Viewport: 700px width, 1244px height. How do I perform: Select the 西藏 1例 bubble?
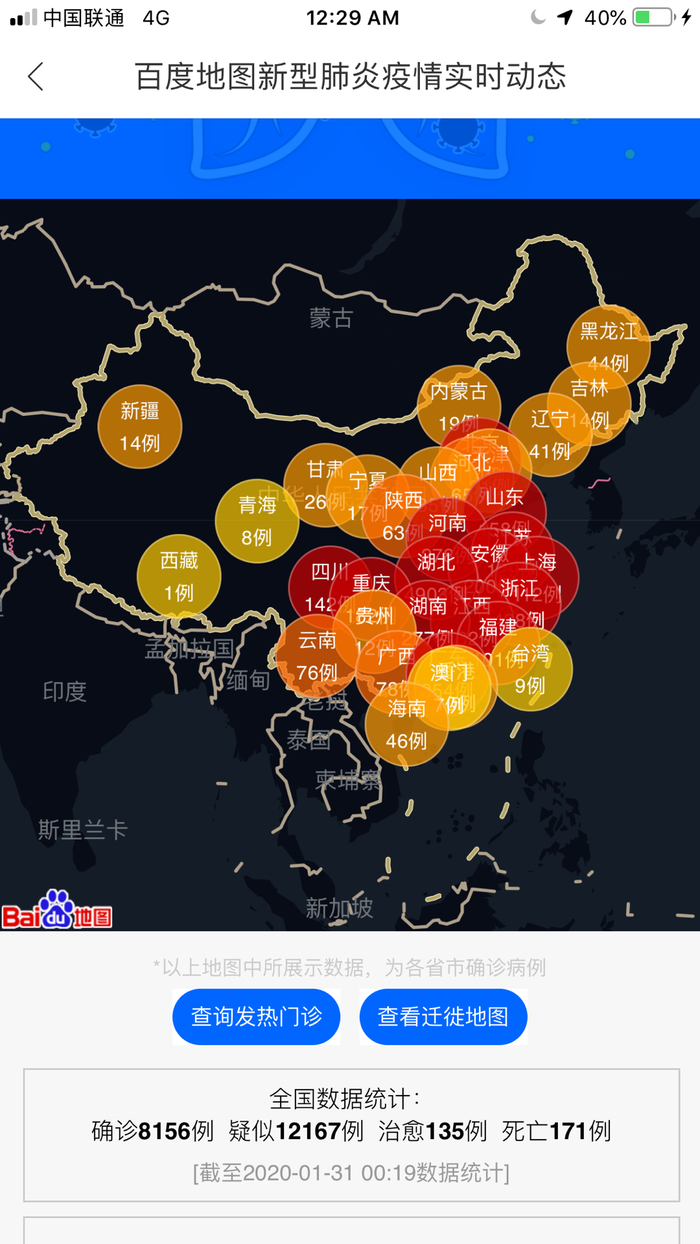(178, 577)
